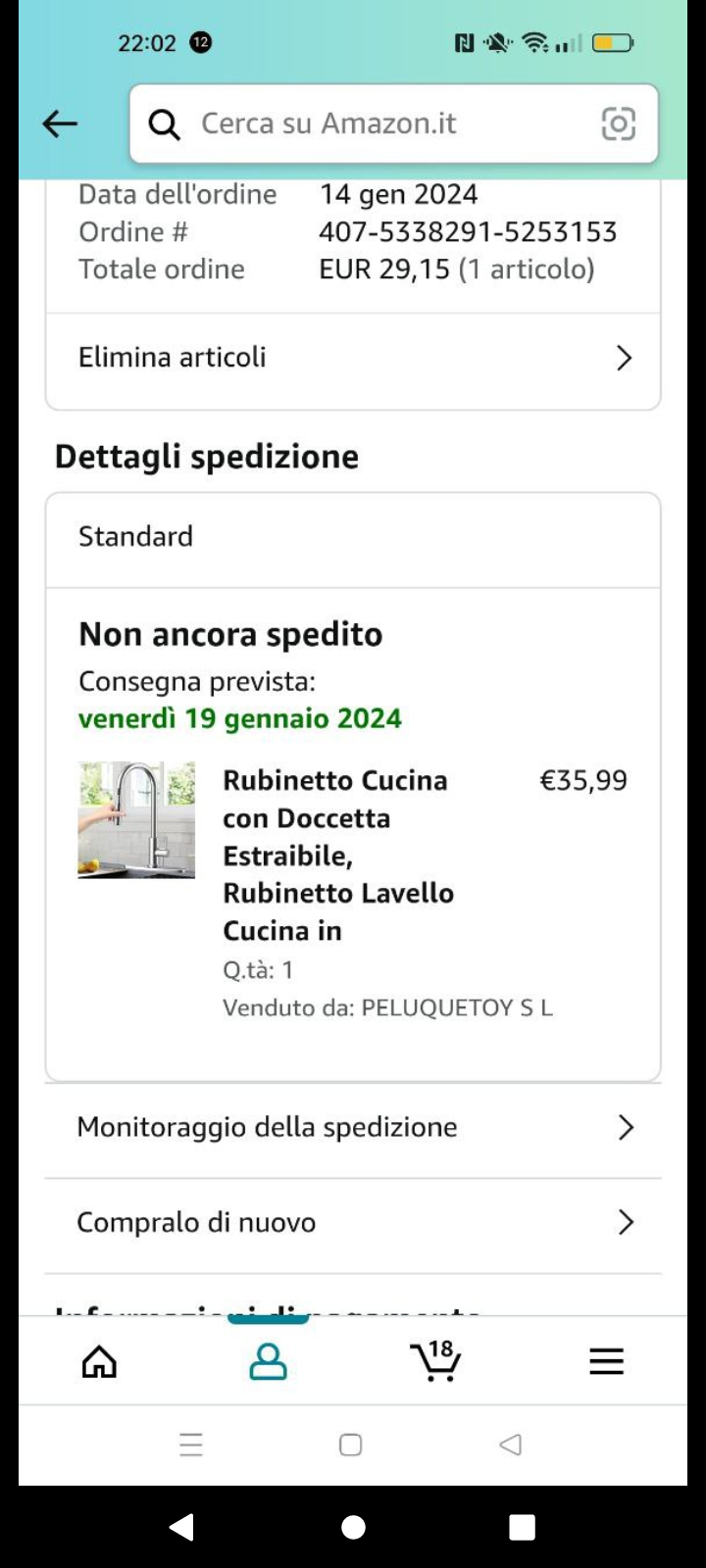Tap the Cerca su Amazon.it search field

(373, 123)
